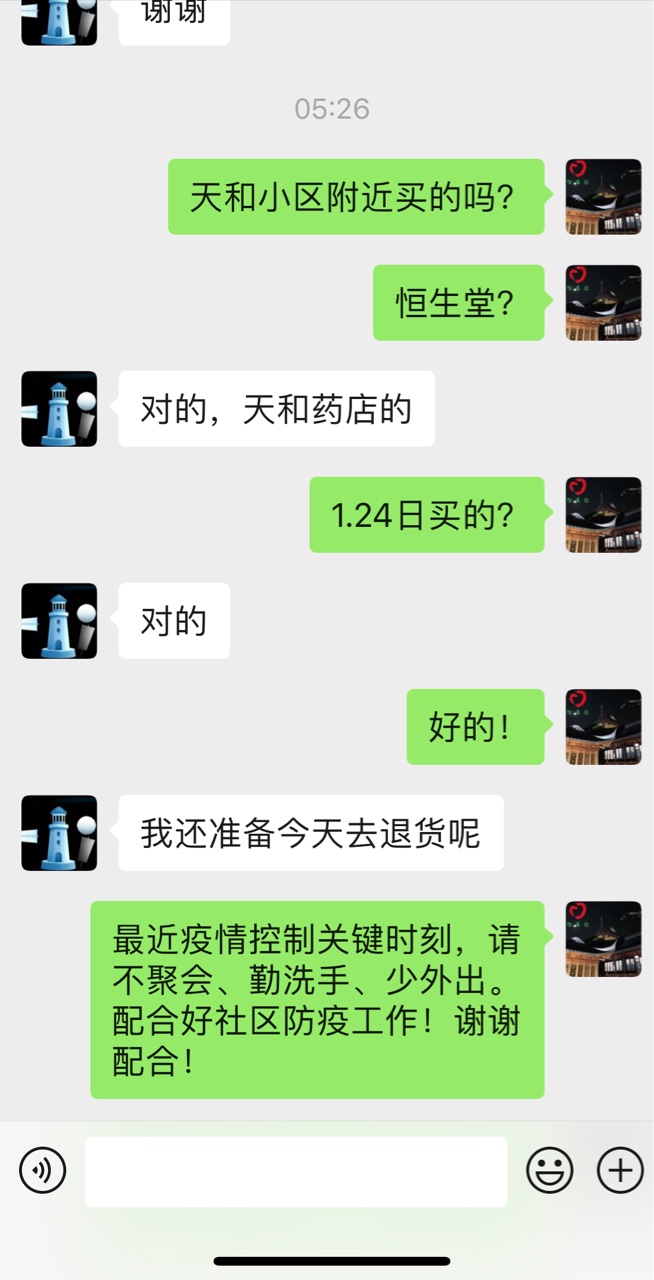The width and height of the screenshot is (654, 1280).
Task: Focus the message text field
Action: point(296,1171)
